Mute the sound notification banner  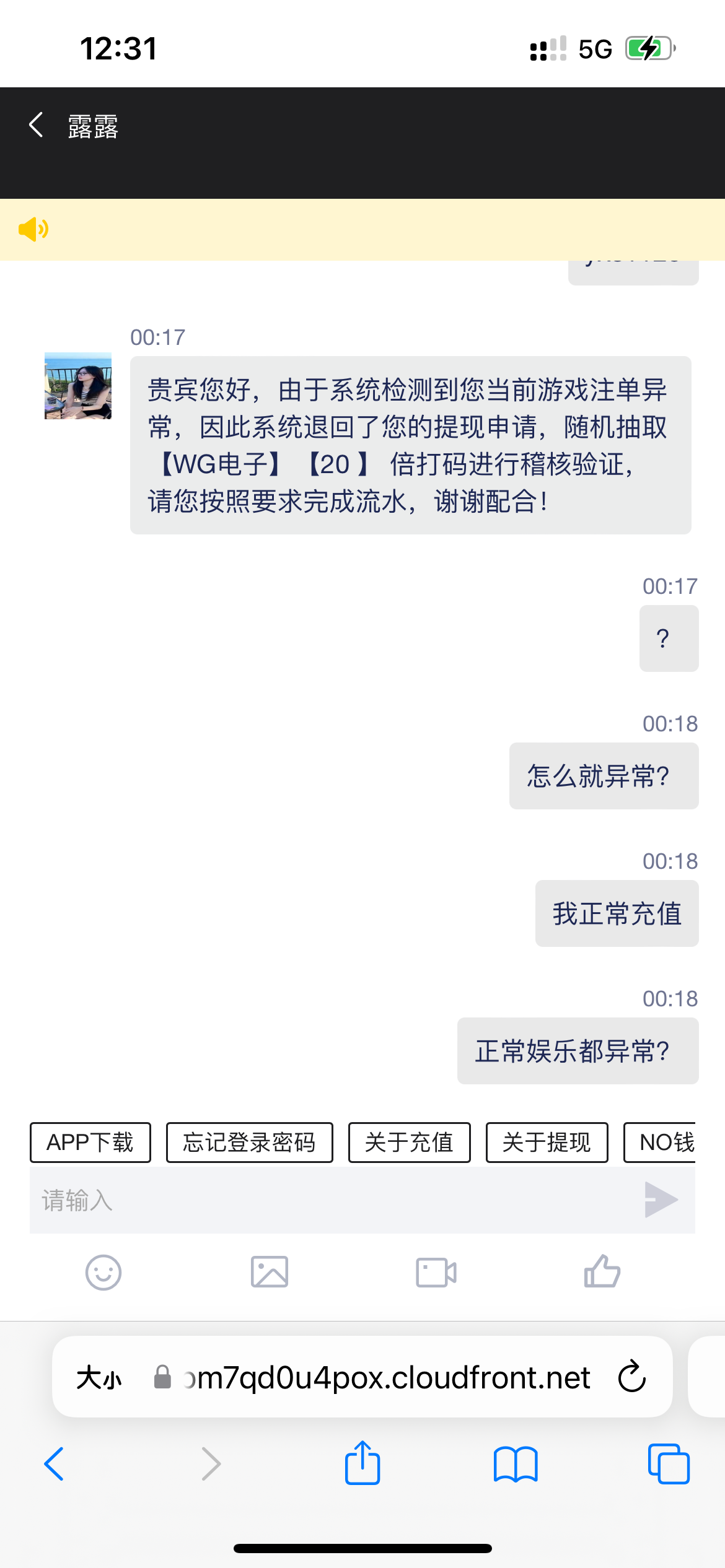tap(33, 229)
